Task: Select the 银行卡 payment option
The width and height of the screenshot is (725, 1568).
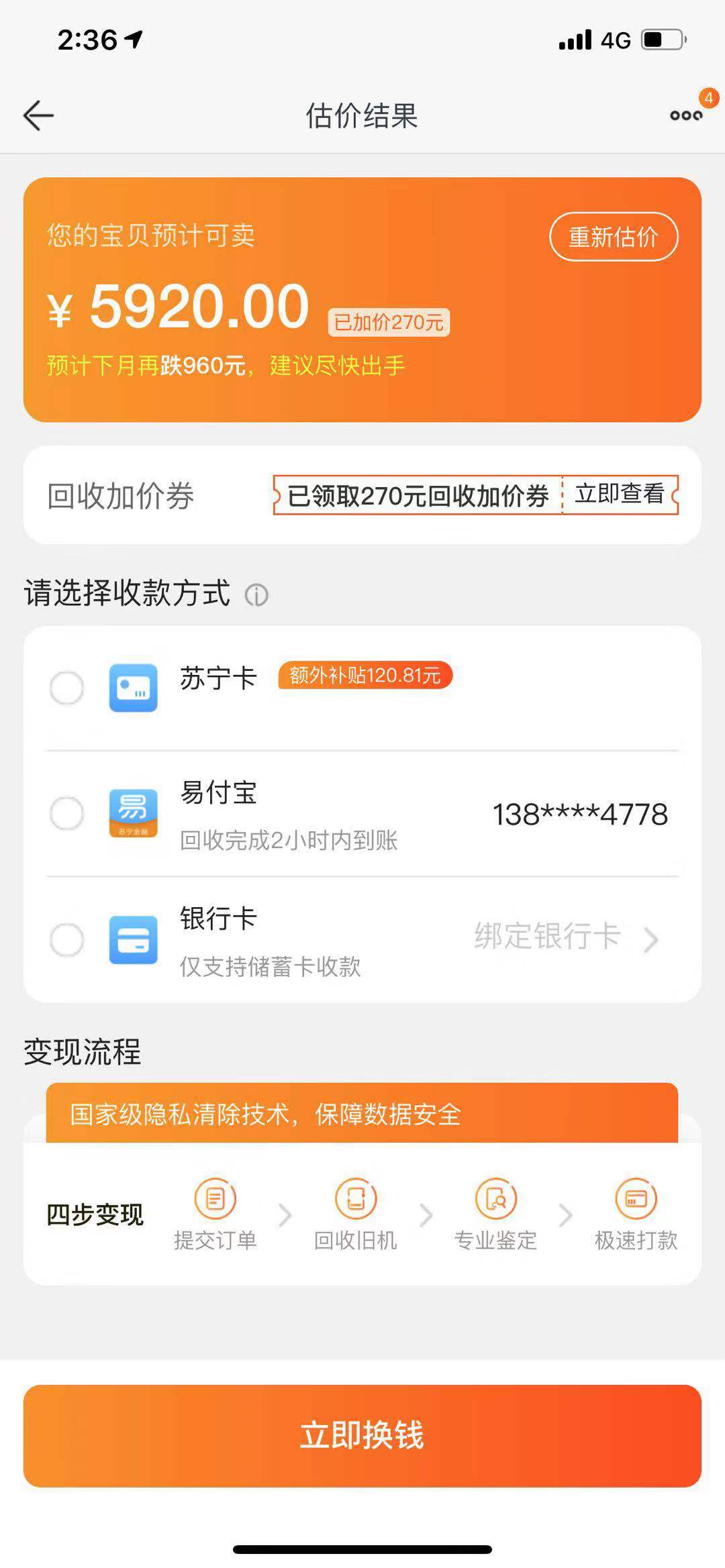Action: pyautogui.click(x=67, y=939)
